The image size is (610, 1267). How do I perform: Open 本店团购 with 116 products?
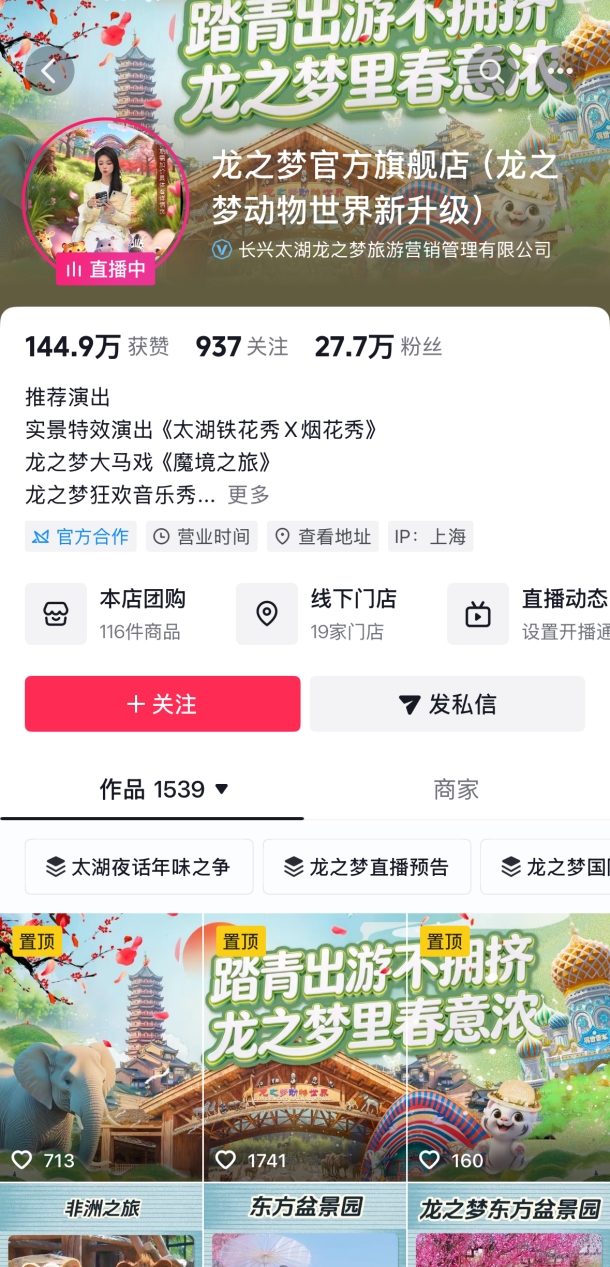pos(120,614)
